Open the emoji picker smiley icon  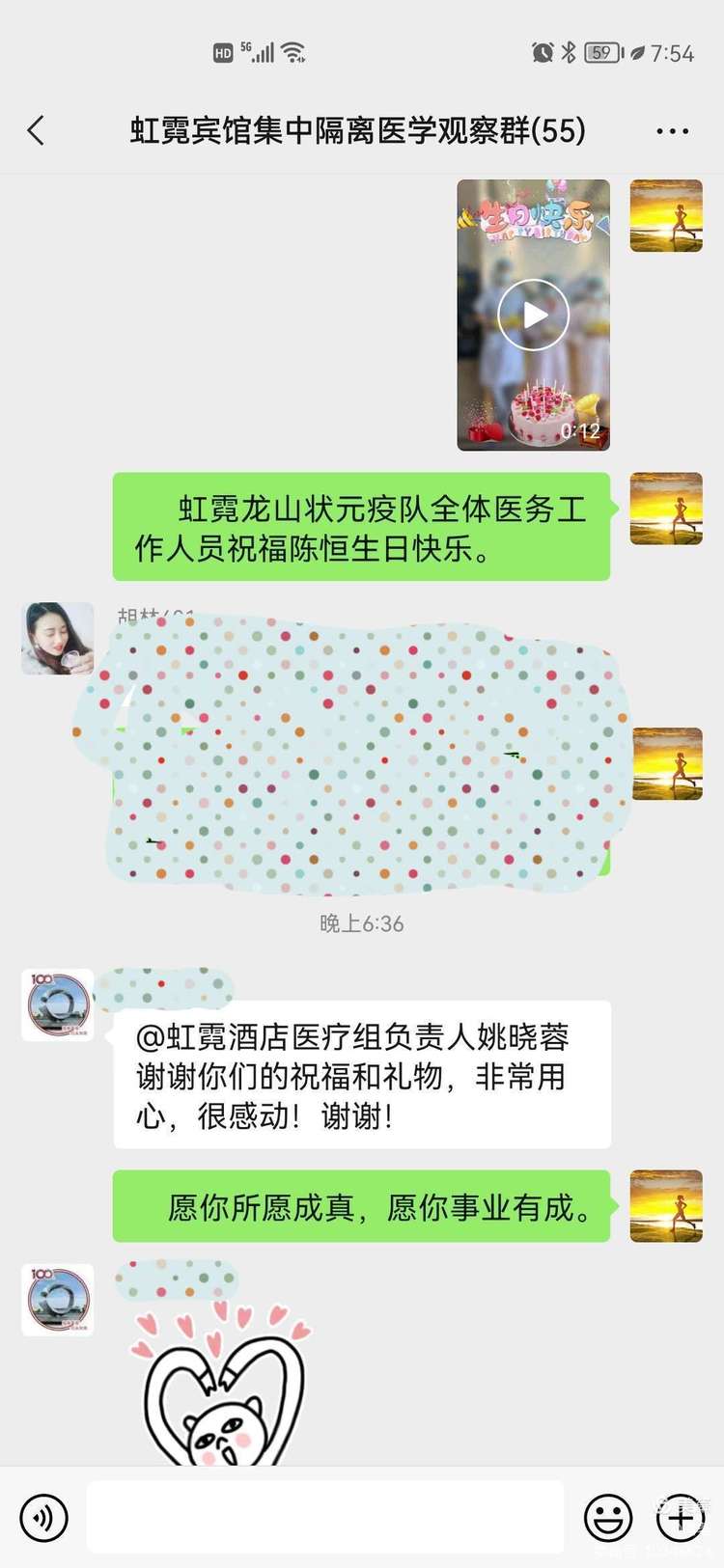(x=608, y=1518)
